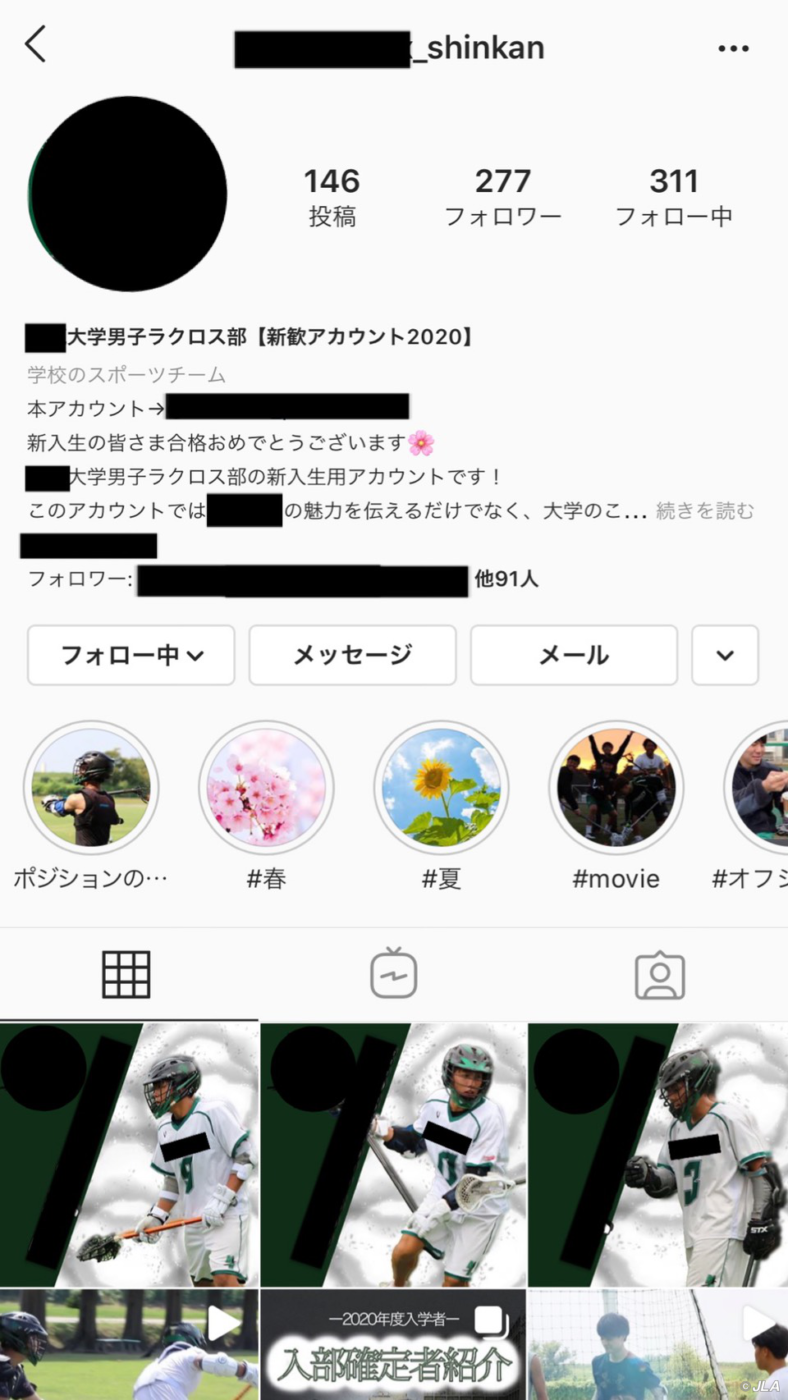Expand suggested accounts chevron button

pos(725,655)
